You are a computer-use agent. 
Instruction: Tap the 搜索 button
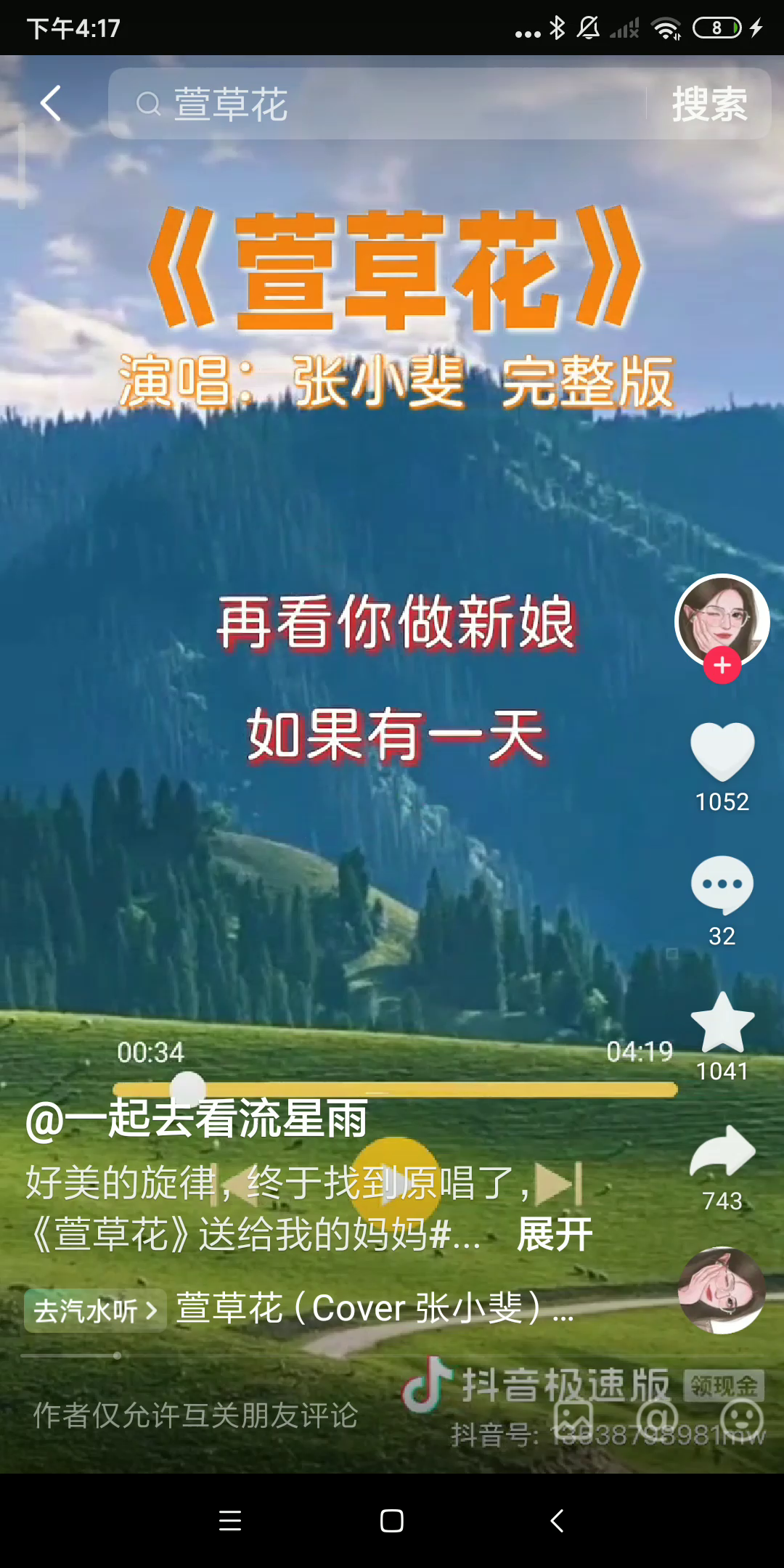coord(709,104)
